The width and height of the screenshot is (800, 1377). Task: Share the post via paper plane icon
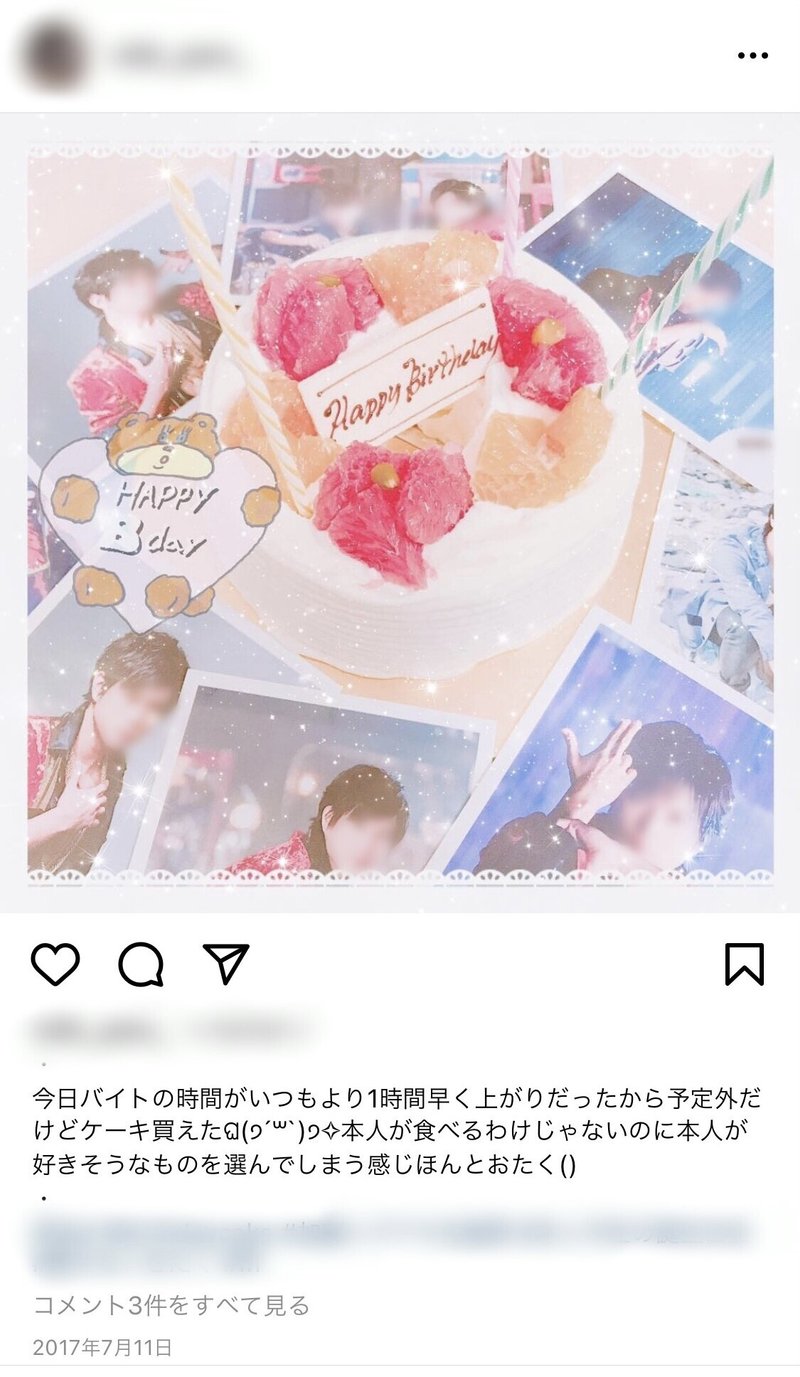click(x=225, y=963)
